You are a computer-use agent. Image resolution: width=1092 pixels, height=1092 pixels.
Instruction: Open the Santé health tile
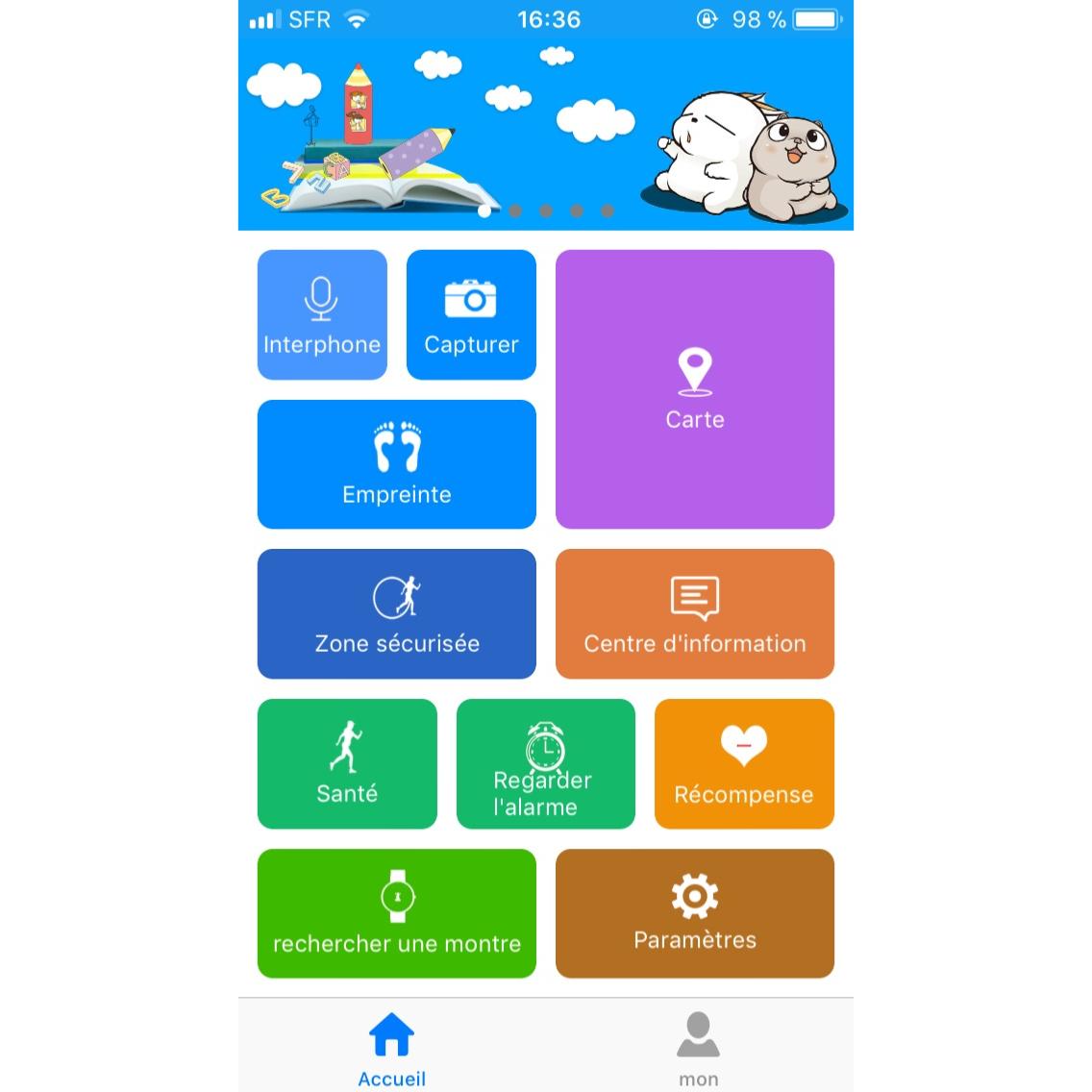click(347, 764)
